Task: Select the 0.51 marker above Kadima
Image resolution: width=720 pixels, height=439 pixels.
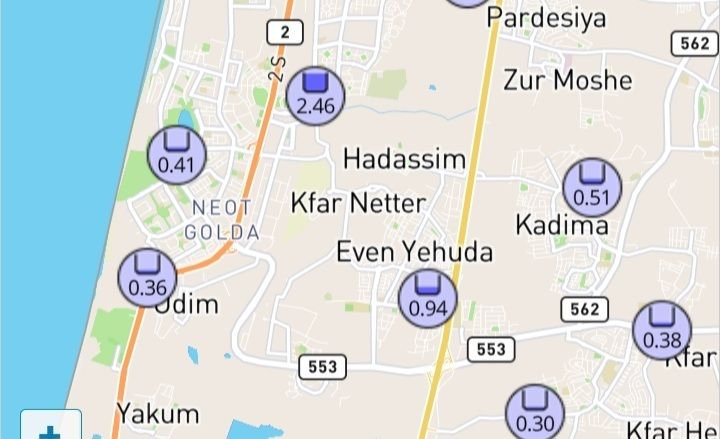Action: pos(592,187)
